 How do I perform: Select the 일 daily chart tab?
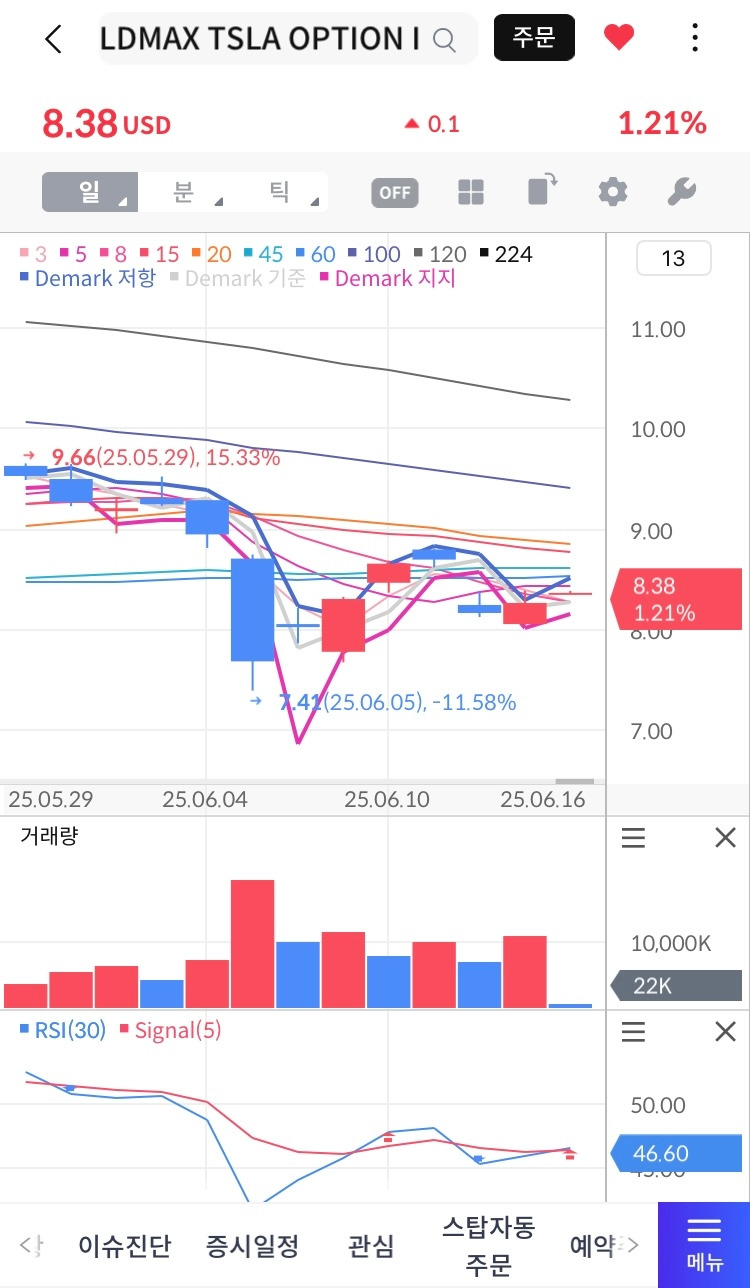[89, 191]
